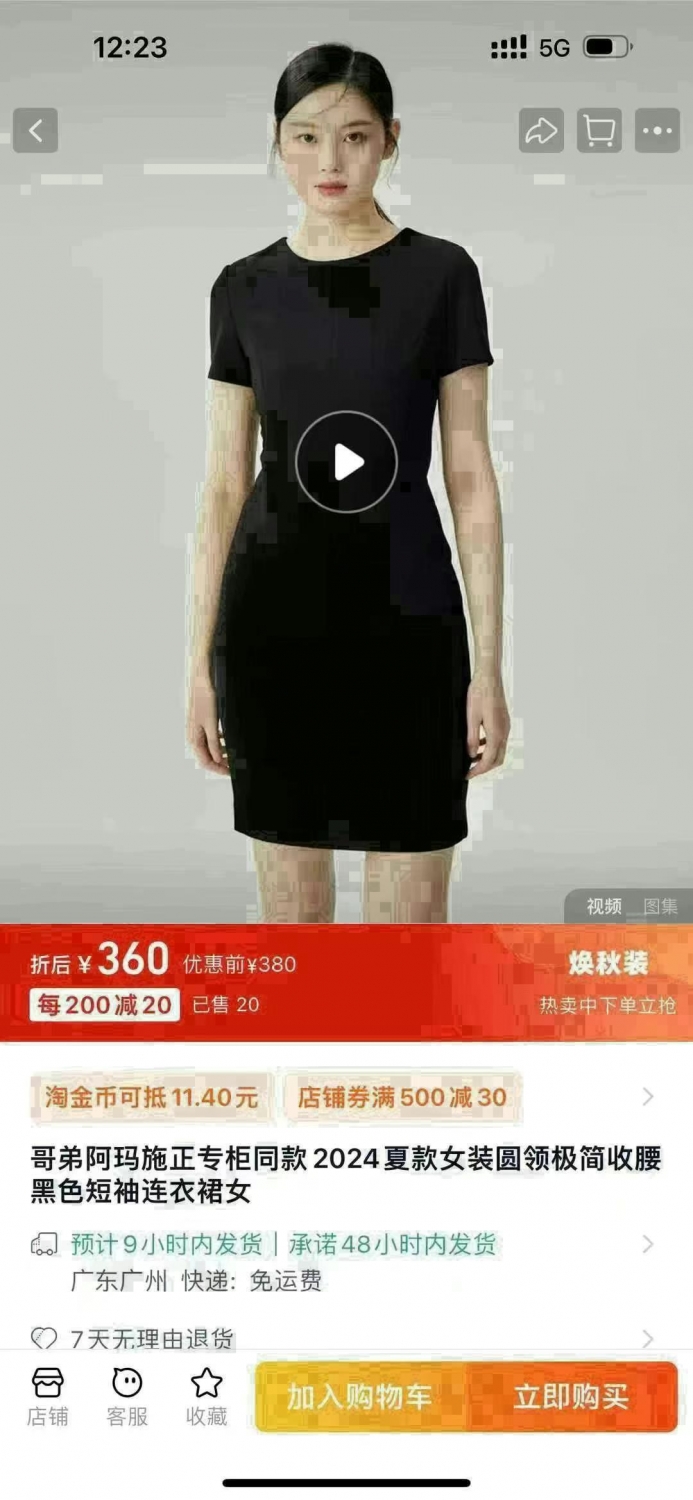Tap 加入购物车 to add to cart
Screen dimensions: 693x1500
pyautogui.click(x=360, y=1397)
